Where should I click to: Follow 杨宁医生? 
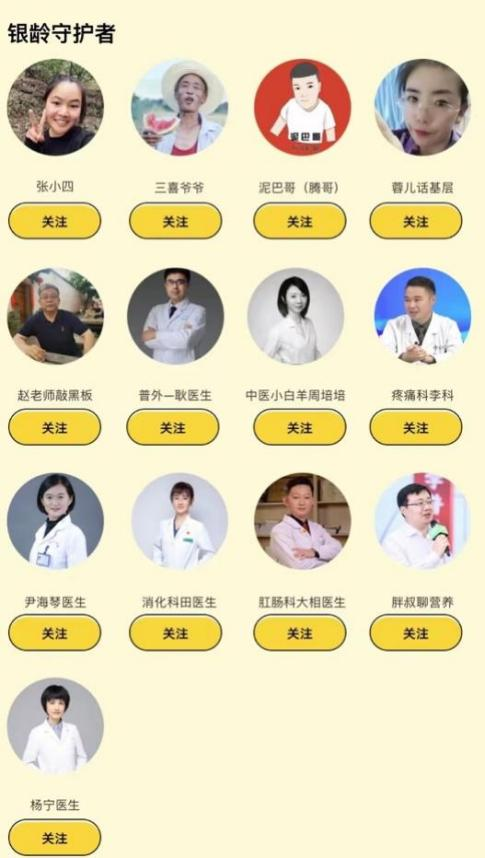[x=55, y=837]
